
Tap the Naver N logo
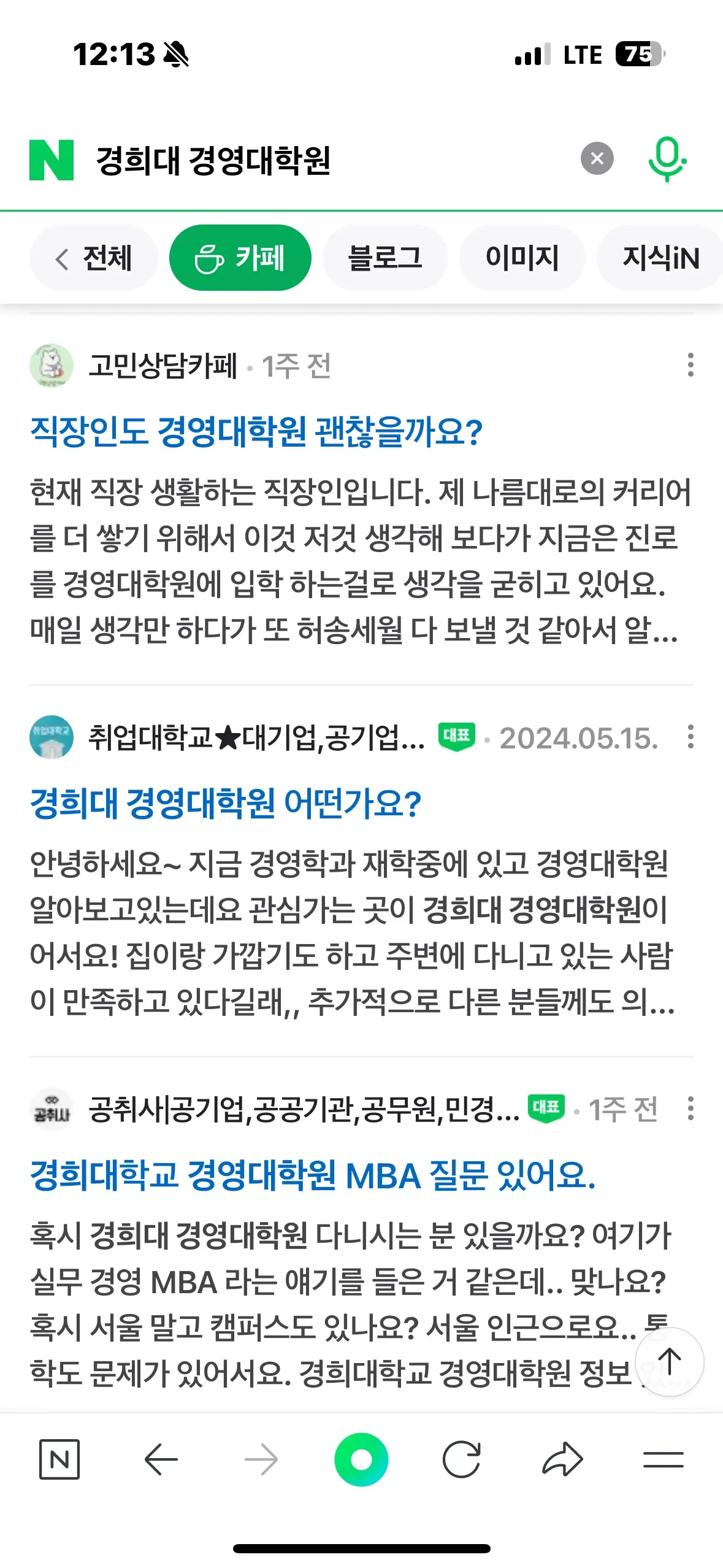pos(52,160)
